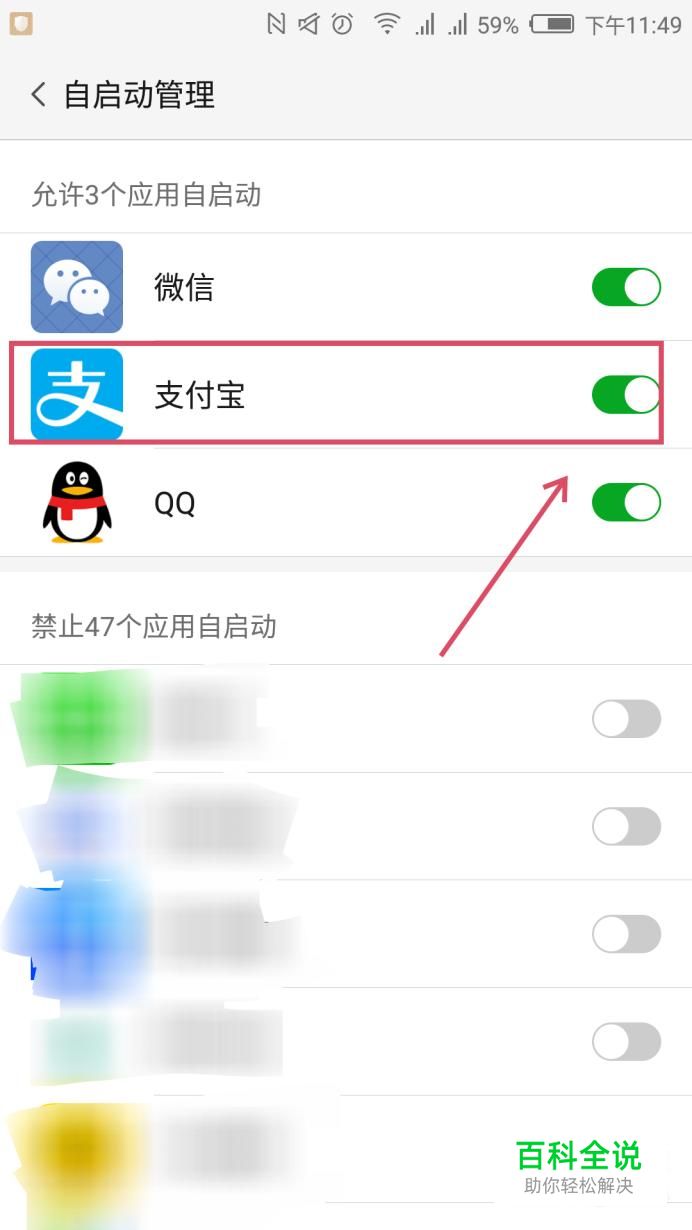The height and width of the screenshot is (1230, 692).
Task: Turn off the 支付宝 auto-start switch
Action: point(627,394)
